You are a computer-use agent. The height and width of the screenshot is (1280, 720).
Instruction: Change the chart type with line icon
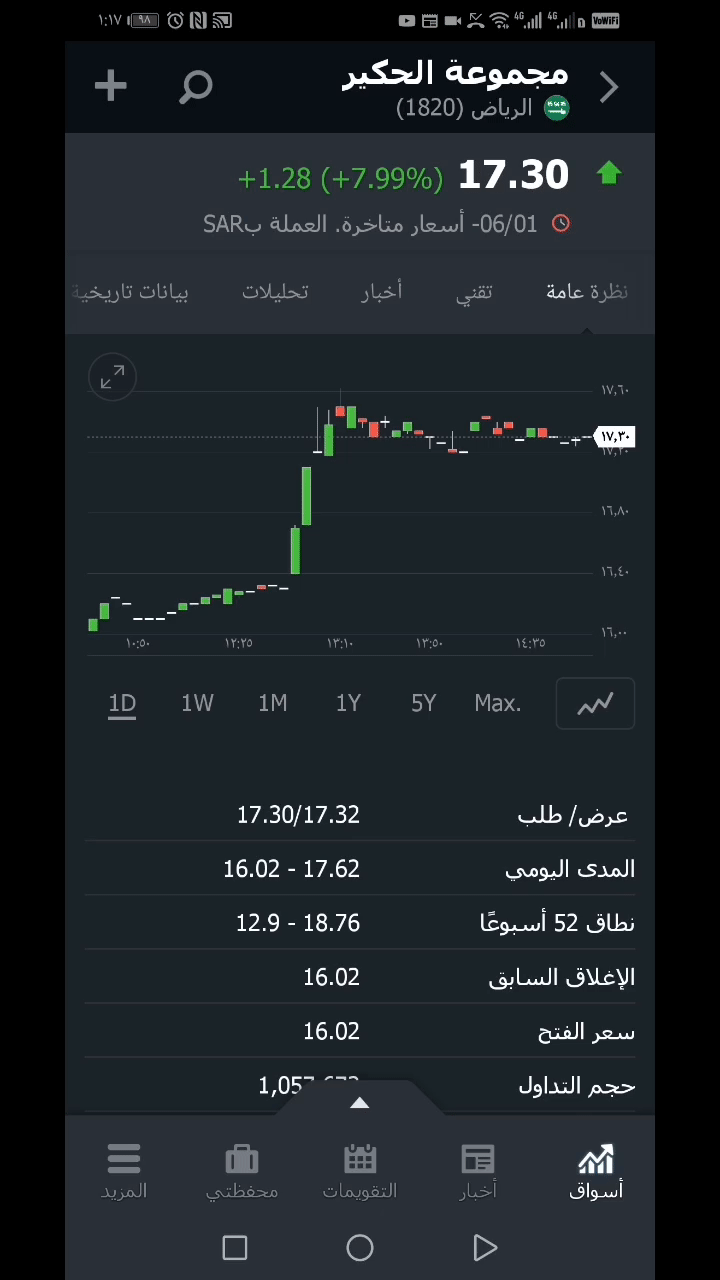pos(595,704)
